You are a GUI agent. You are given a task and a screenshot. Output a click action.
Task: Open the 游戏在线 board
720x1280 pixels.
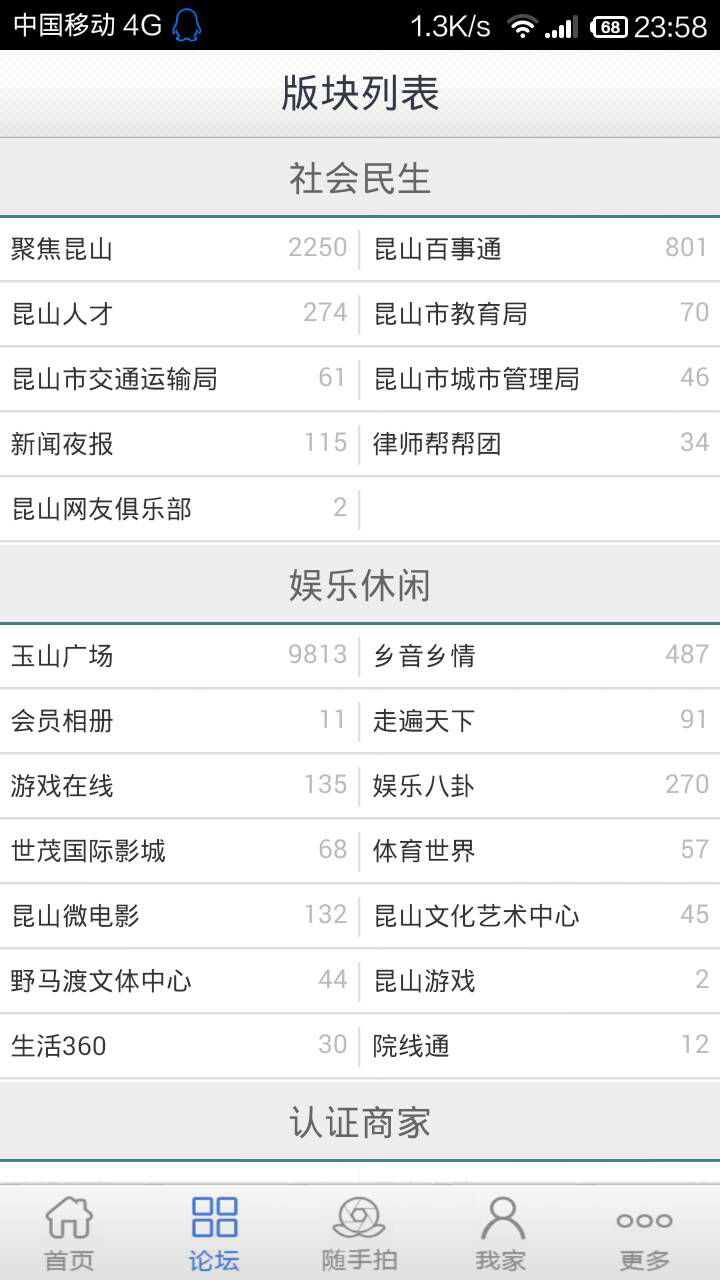(179, 785)
